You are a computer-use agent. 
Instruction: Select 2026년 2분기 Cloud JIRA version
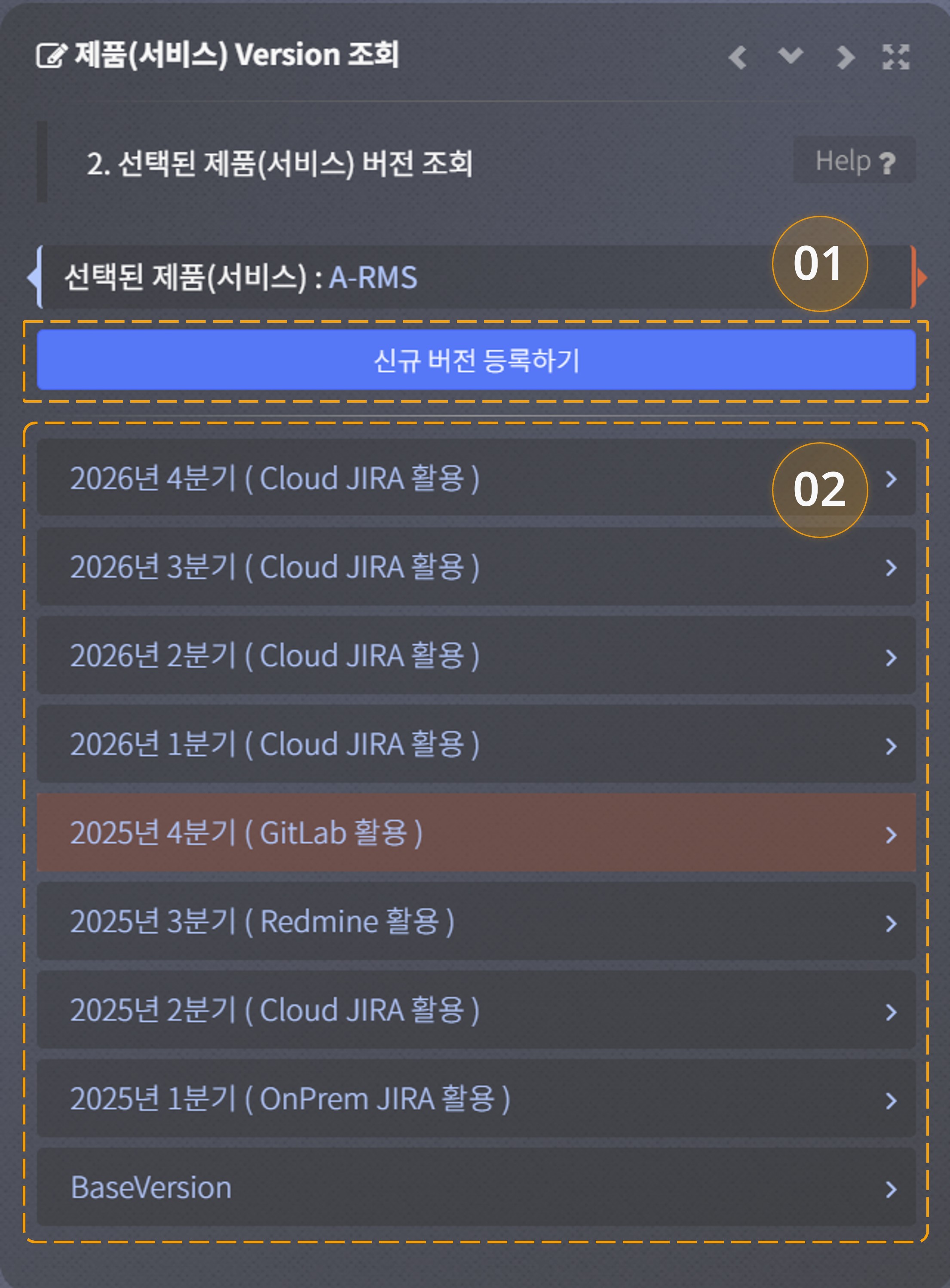475,655
